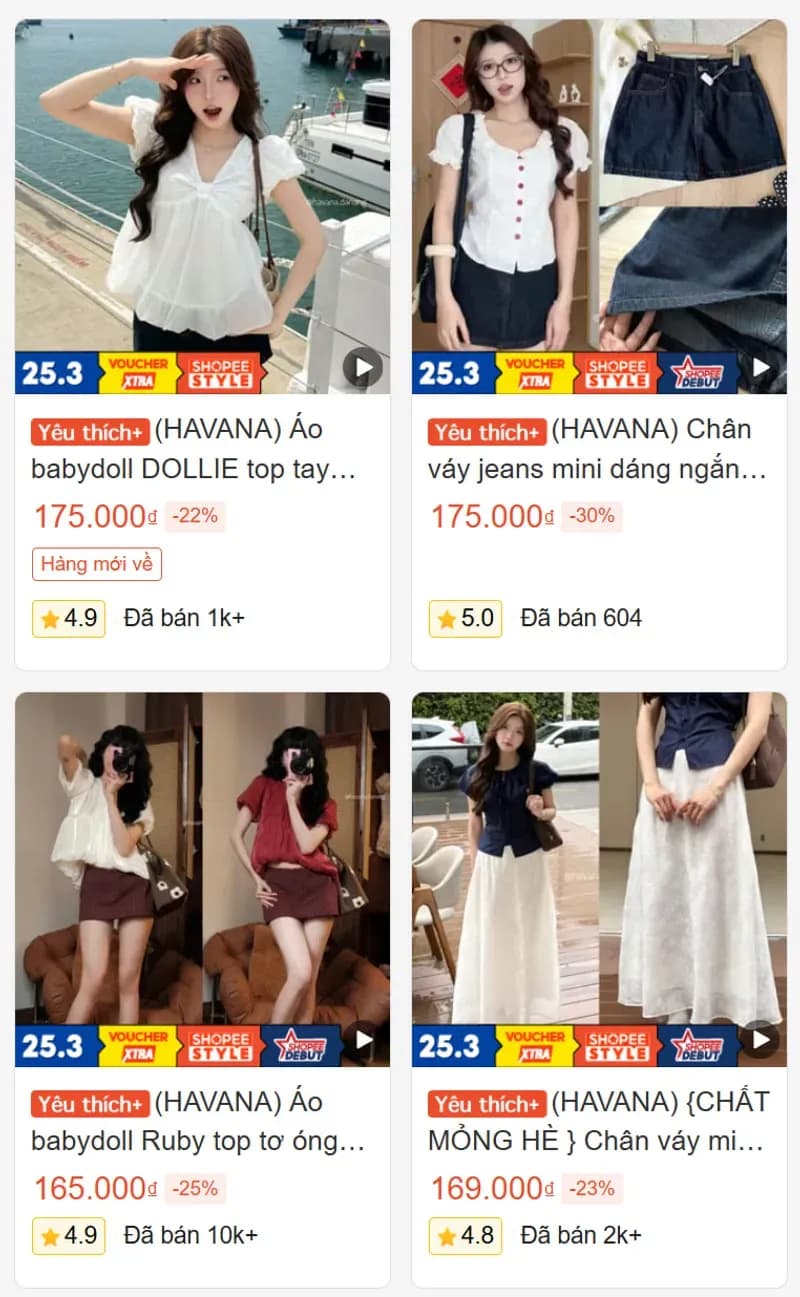800x1297 pixels.
Task: Play video on the white maxi skirt image
Action: coord(761,1040)
